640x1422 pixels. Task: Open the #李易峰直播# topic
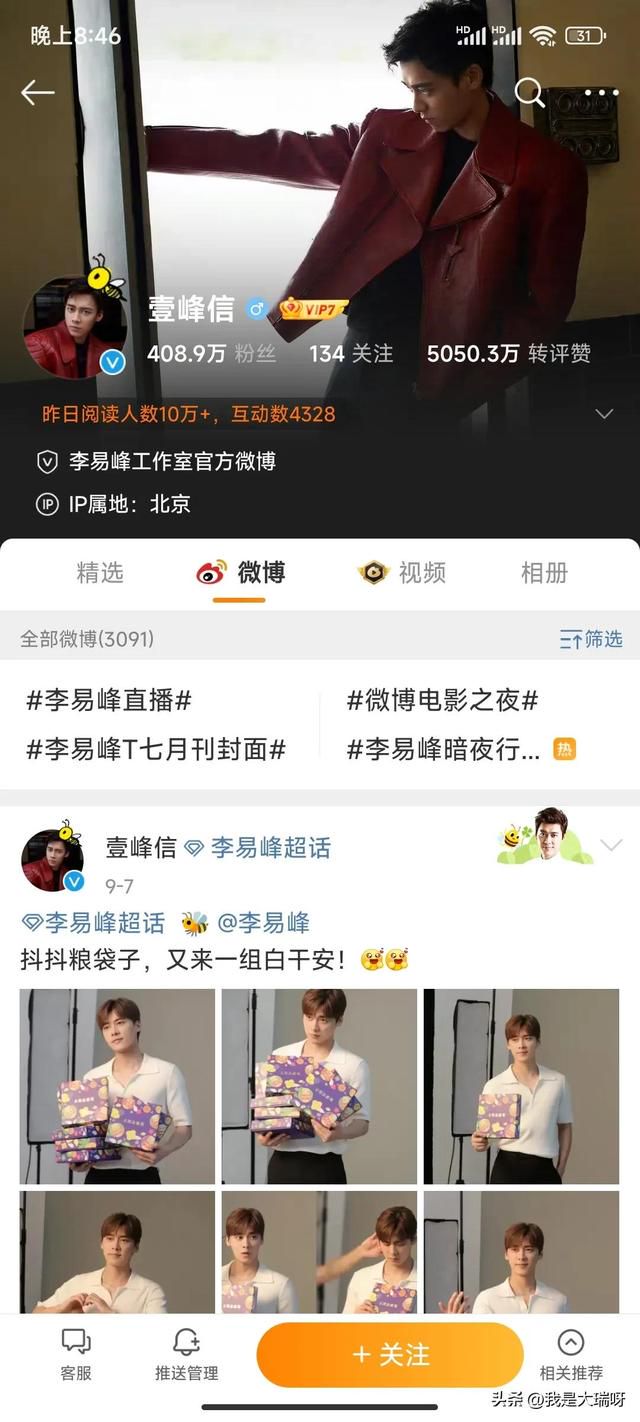tap(109, 700)
